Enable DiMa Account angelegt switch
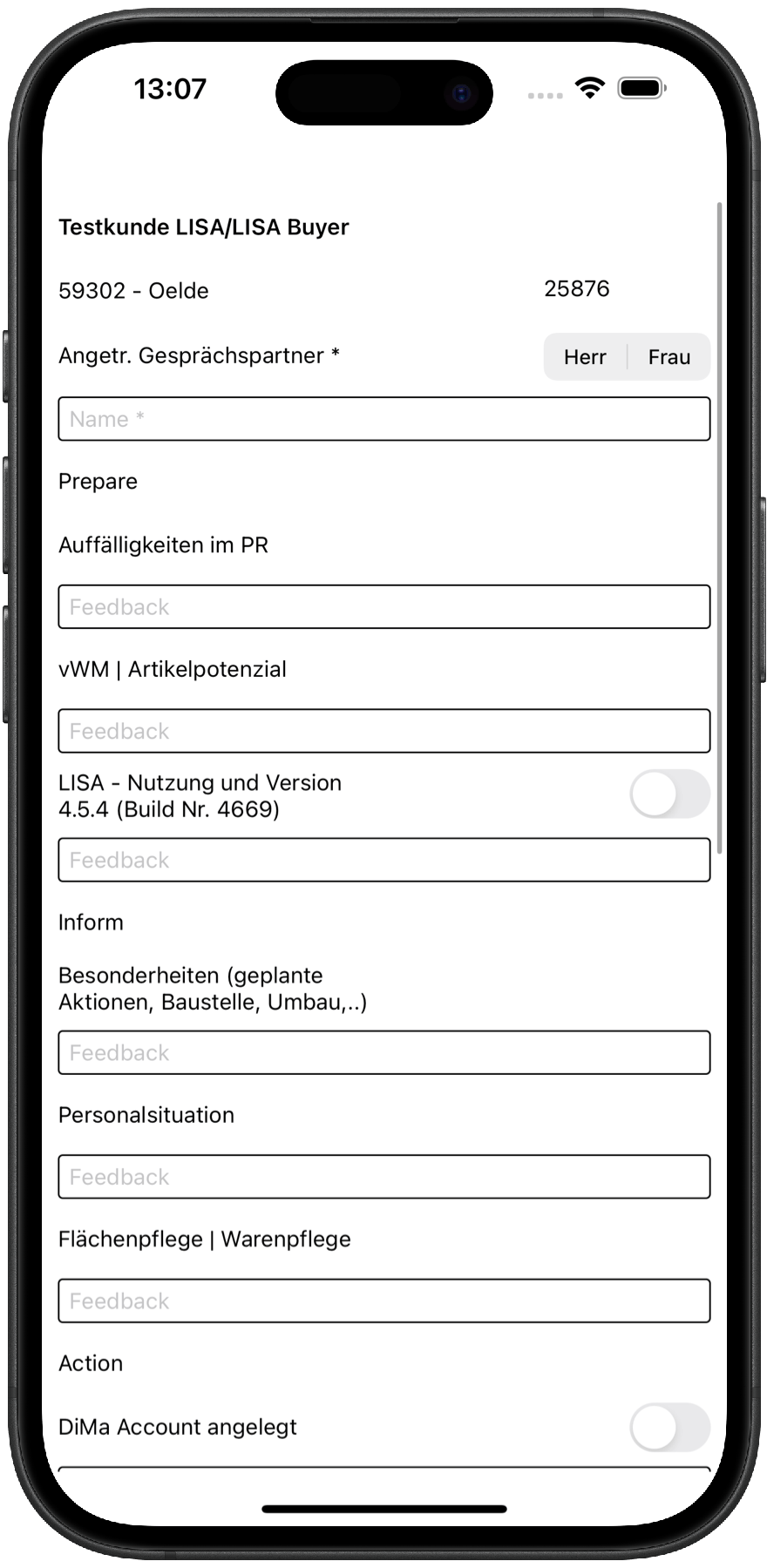This screenshot has height=1568, width=767. pos(669,1428)
